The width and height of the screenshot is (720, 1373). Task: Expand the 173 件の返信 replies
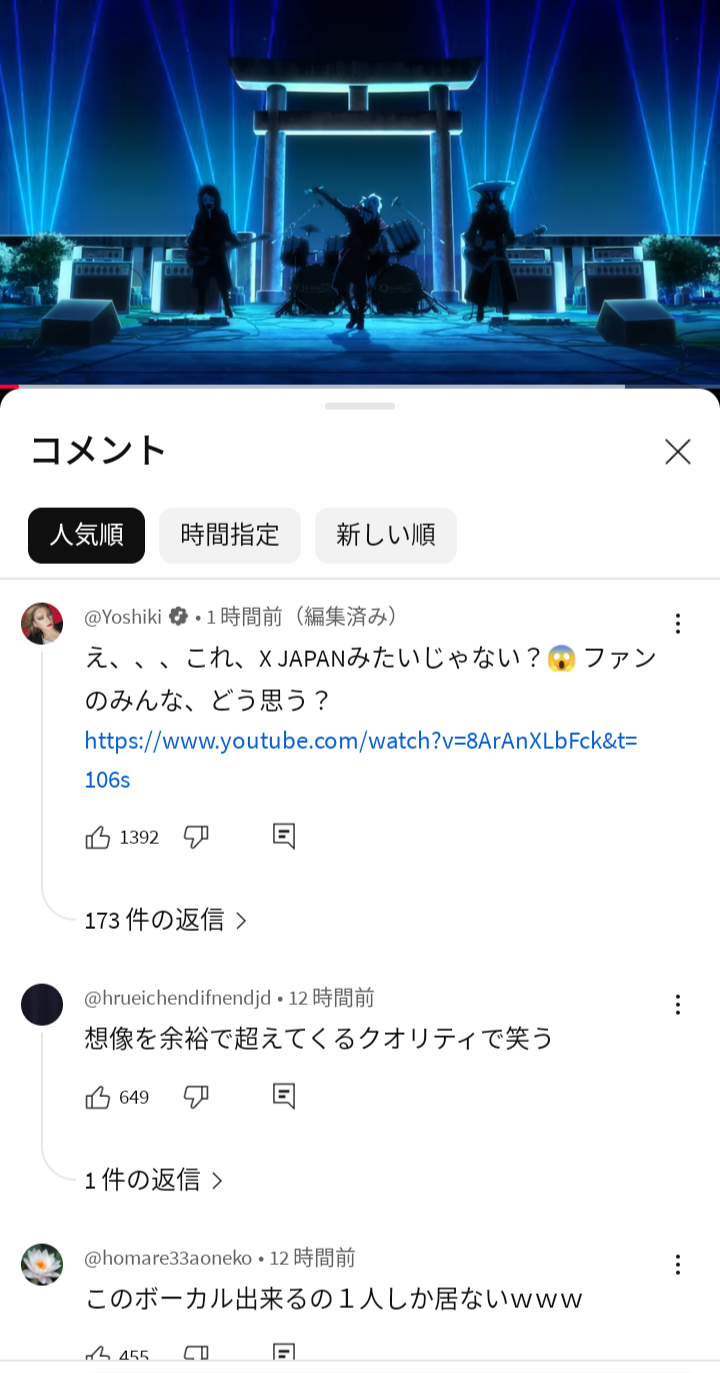[165, 920]
